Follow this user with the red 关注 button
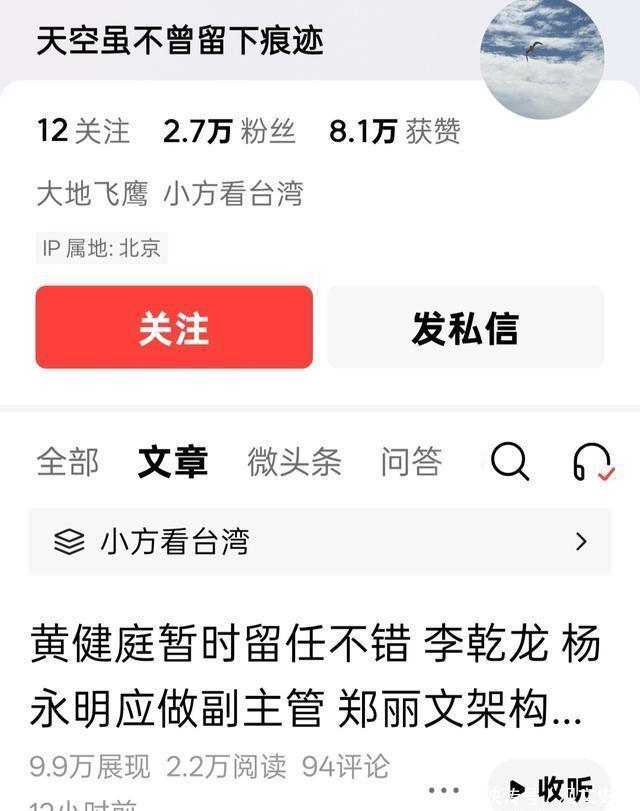The image size is (640, 811). [x=174, y=328]
